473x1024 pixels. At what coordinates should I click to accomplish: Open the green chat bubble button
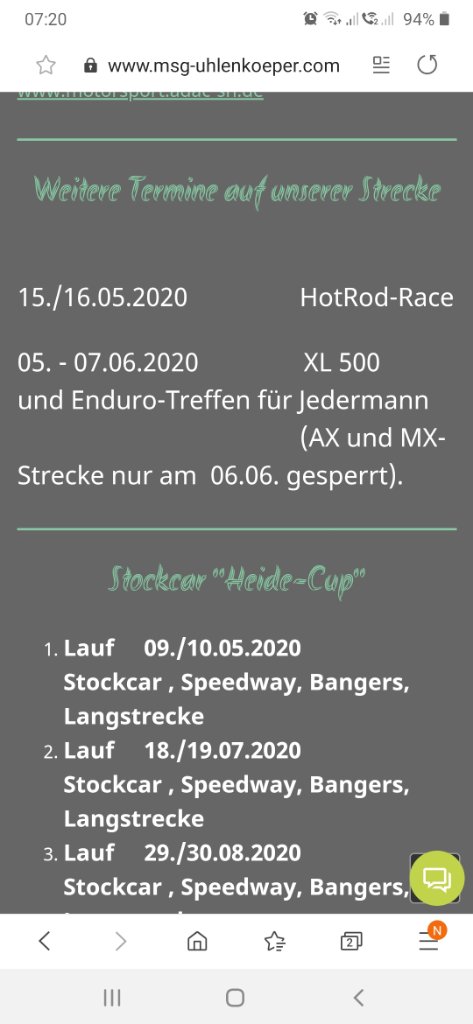pyautogui.click(x=437, y=878)
